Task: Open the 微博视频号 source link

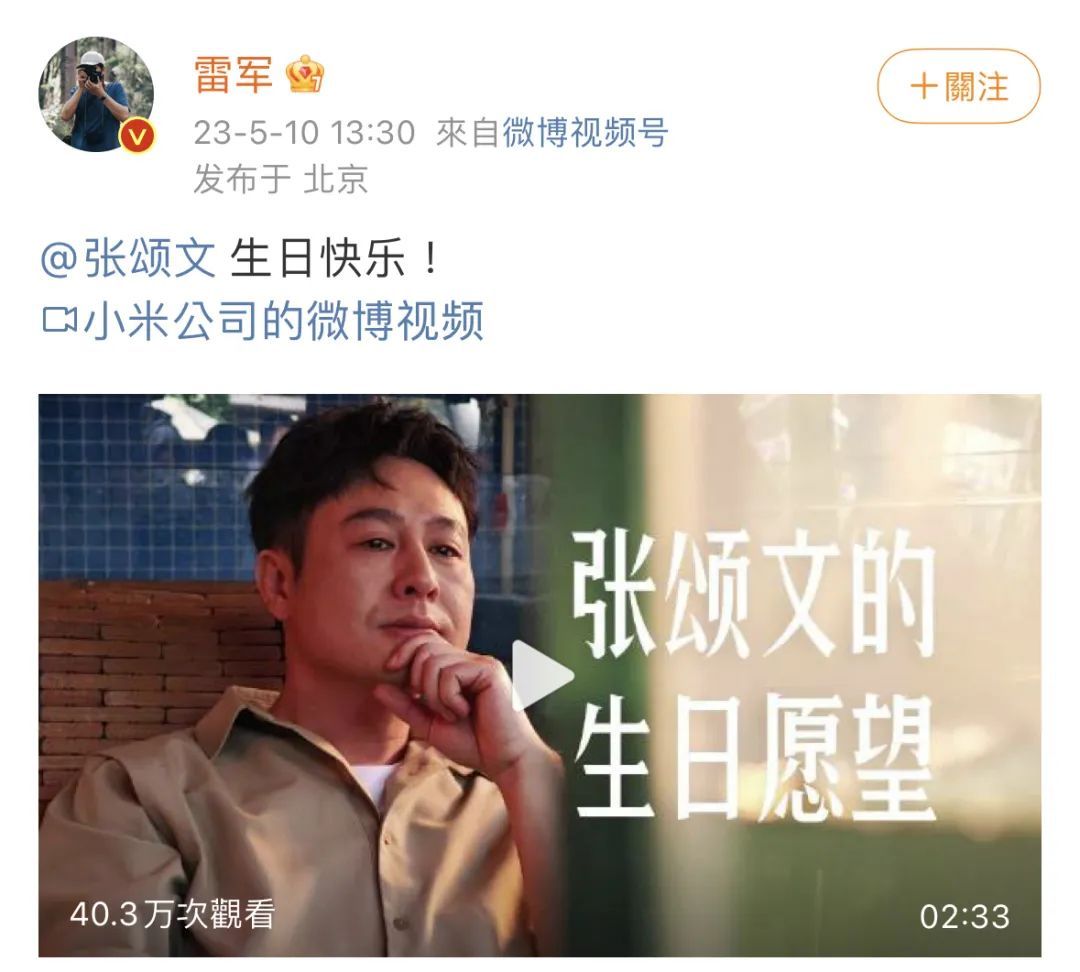Action: click(585, 132)
